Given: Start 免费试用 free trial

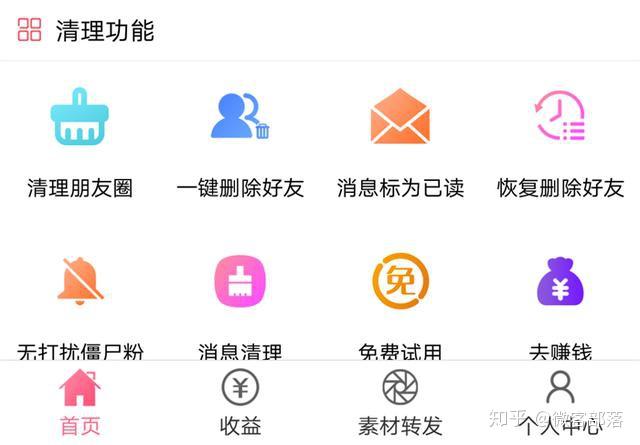Looking at the screenshot, I should coord(400,282).
